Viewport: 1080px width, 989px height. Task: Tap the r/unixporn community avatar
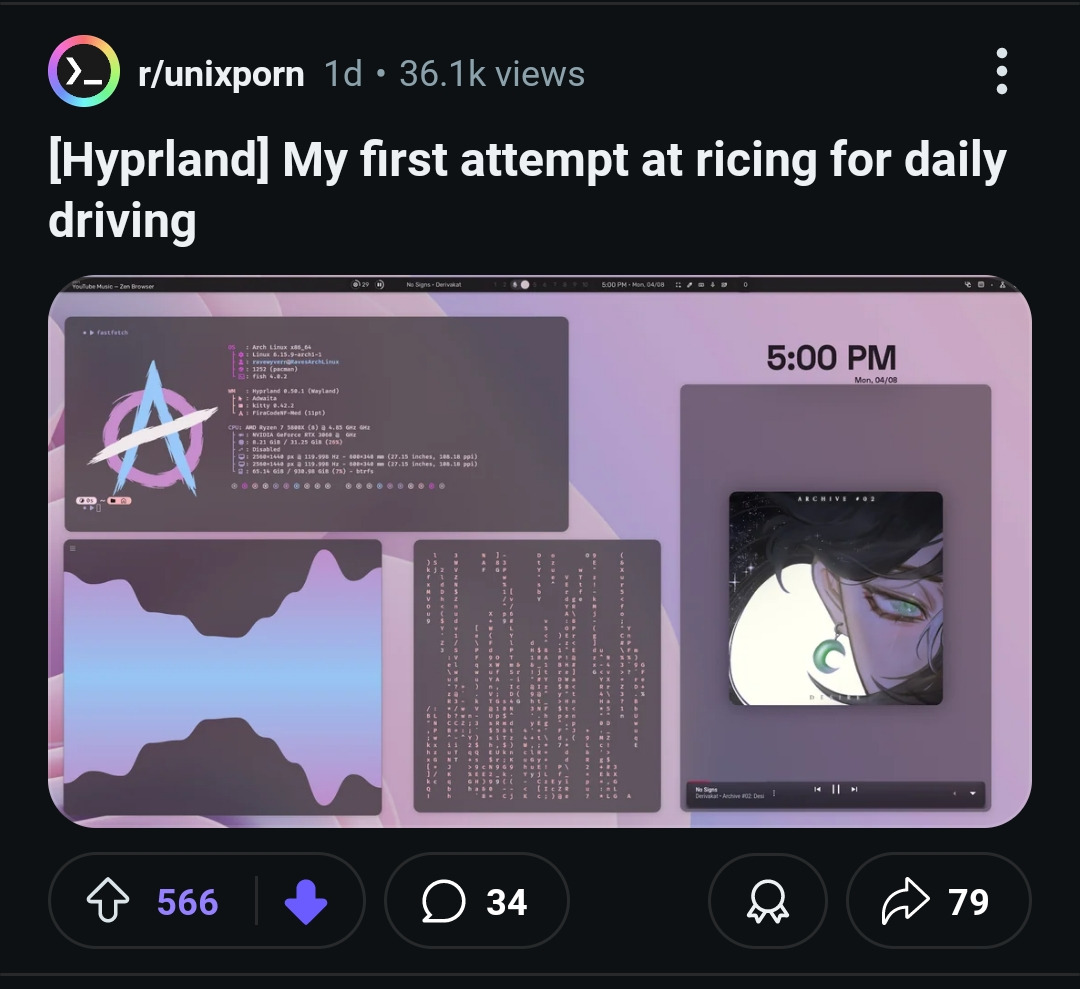pos(84,72)
